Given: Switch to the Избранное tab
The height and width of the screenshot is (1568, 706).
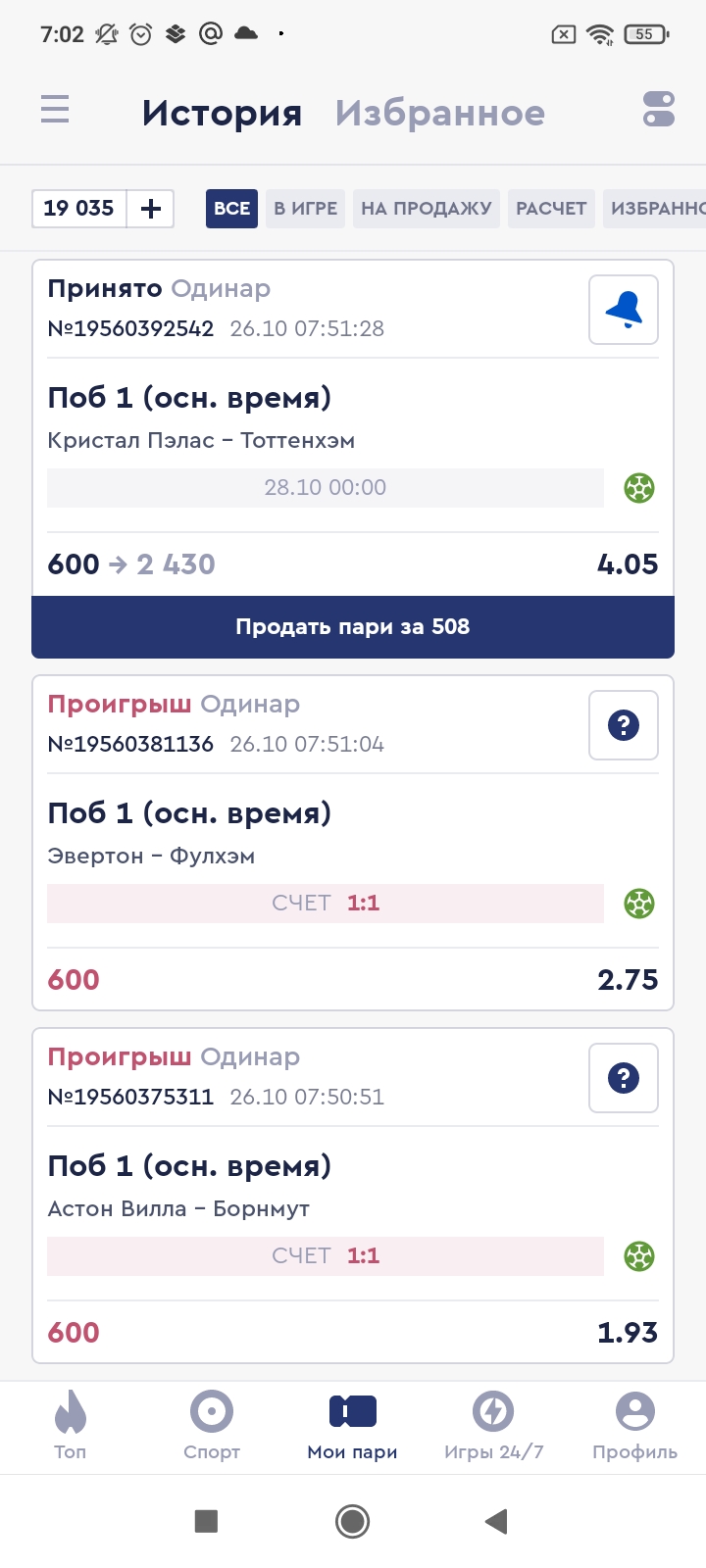Looking at the screenshot, I should pyautogui.click(x=439, y=113).
